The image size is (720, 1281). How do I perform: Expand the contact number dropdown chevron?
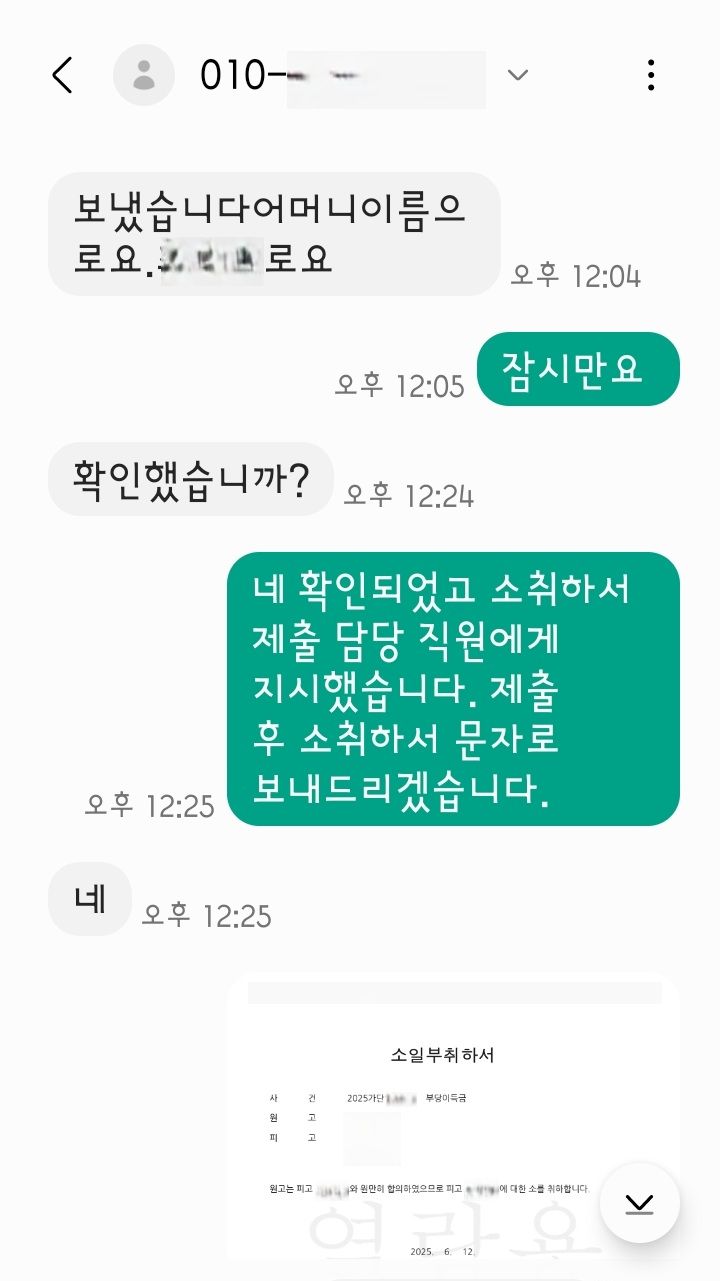[517, 75]
